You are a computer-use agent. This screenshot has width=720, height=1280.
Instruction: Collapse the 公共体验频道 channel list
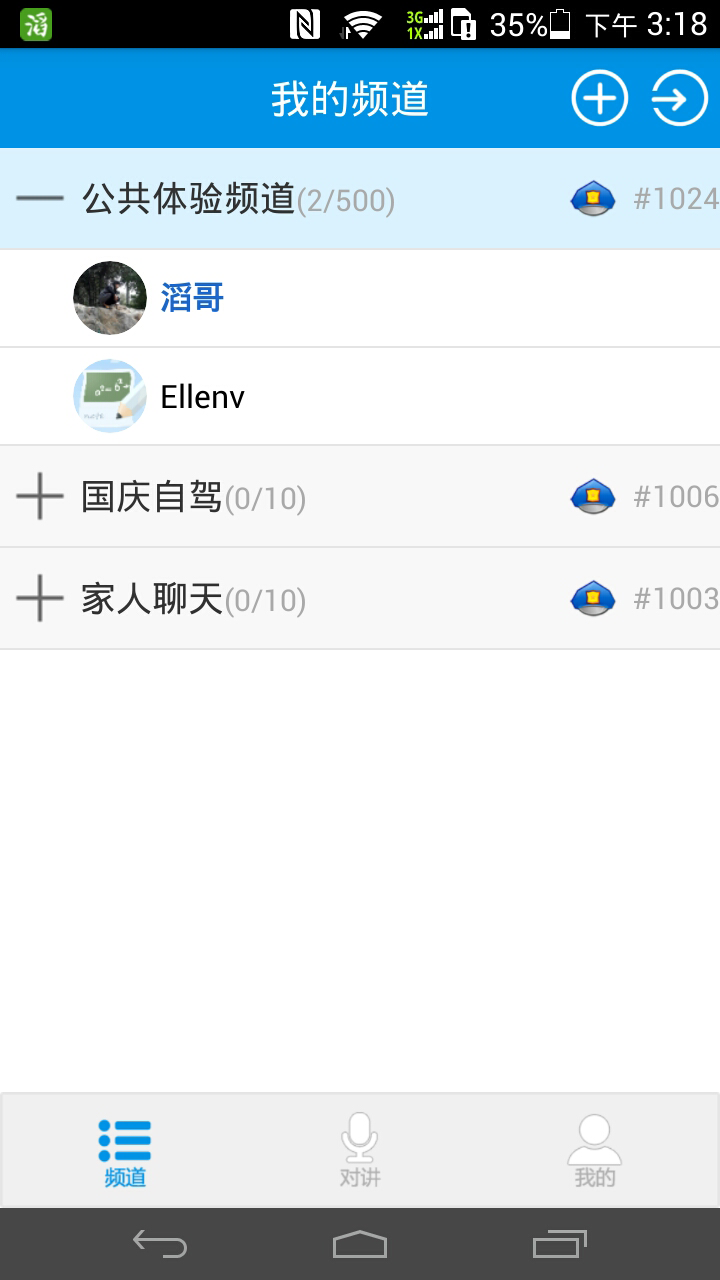click(38, 197)
